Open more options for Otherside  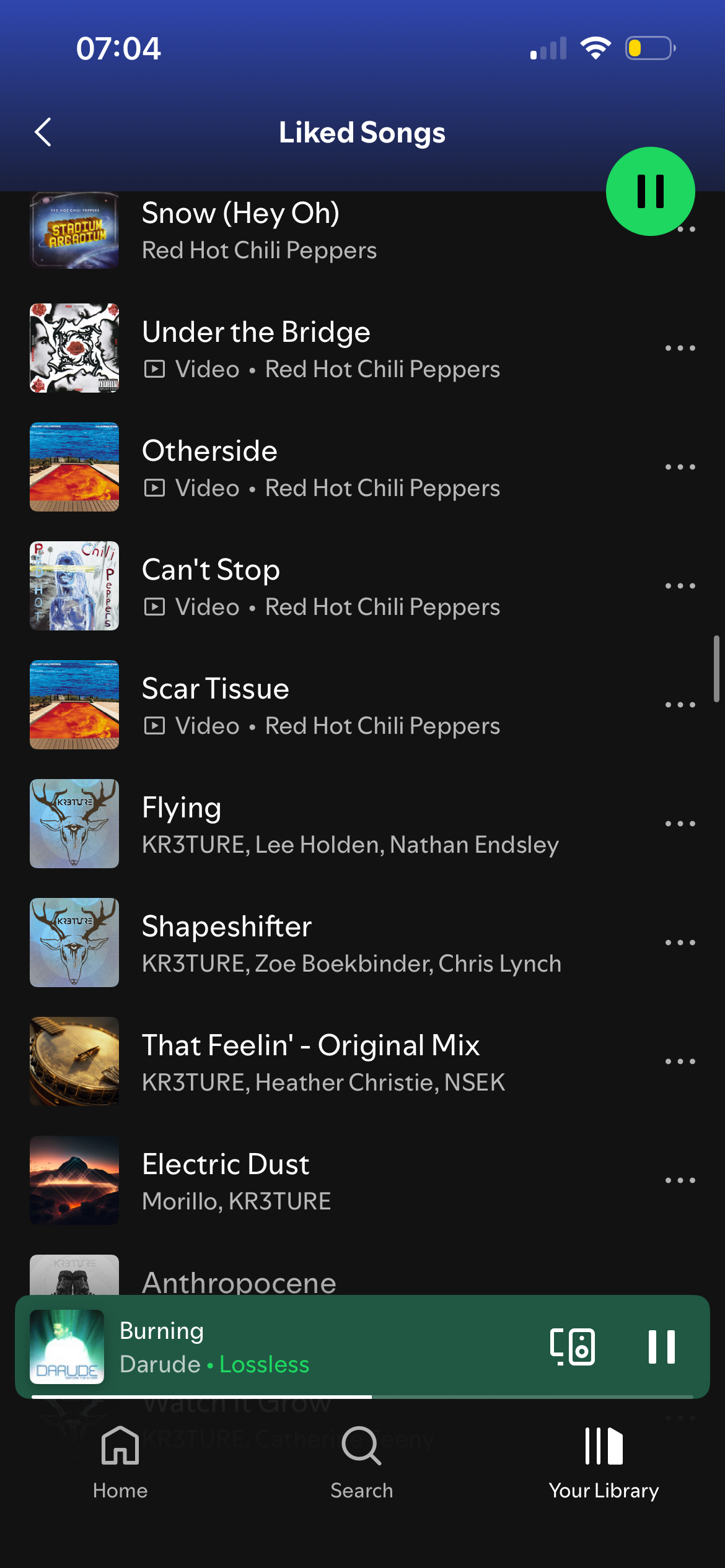point(680,468)
